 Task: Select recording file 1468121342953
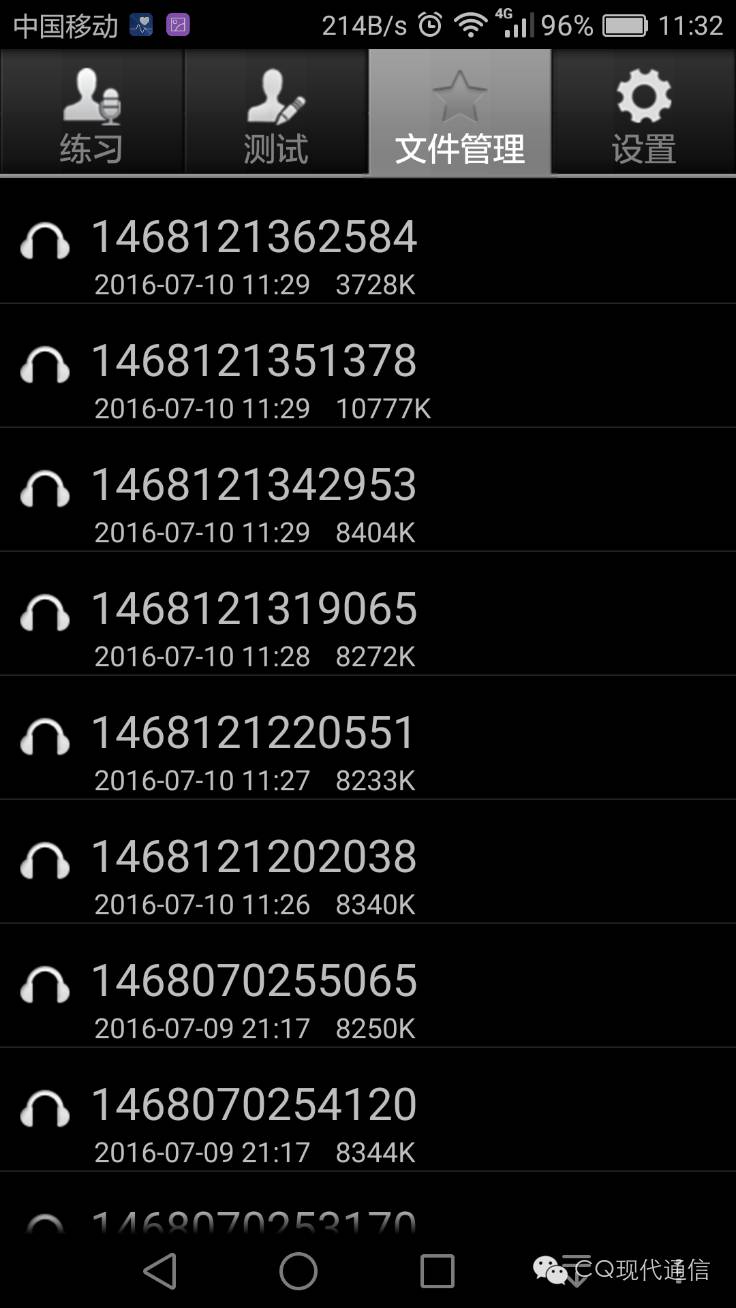click(x=253, y=485)
